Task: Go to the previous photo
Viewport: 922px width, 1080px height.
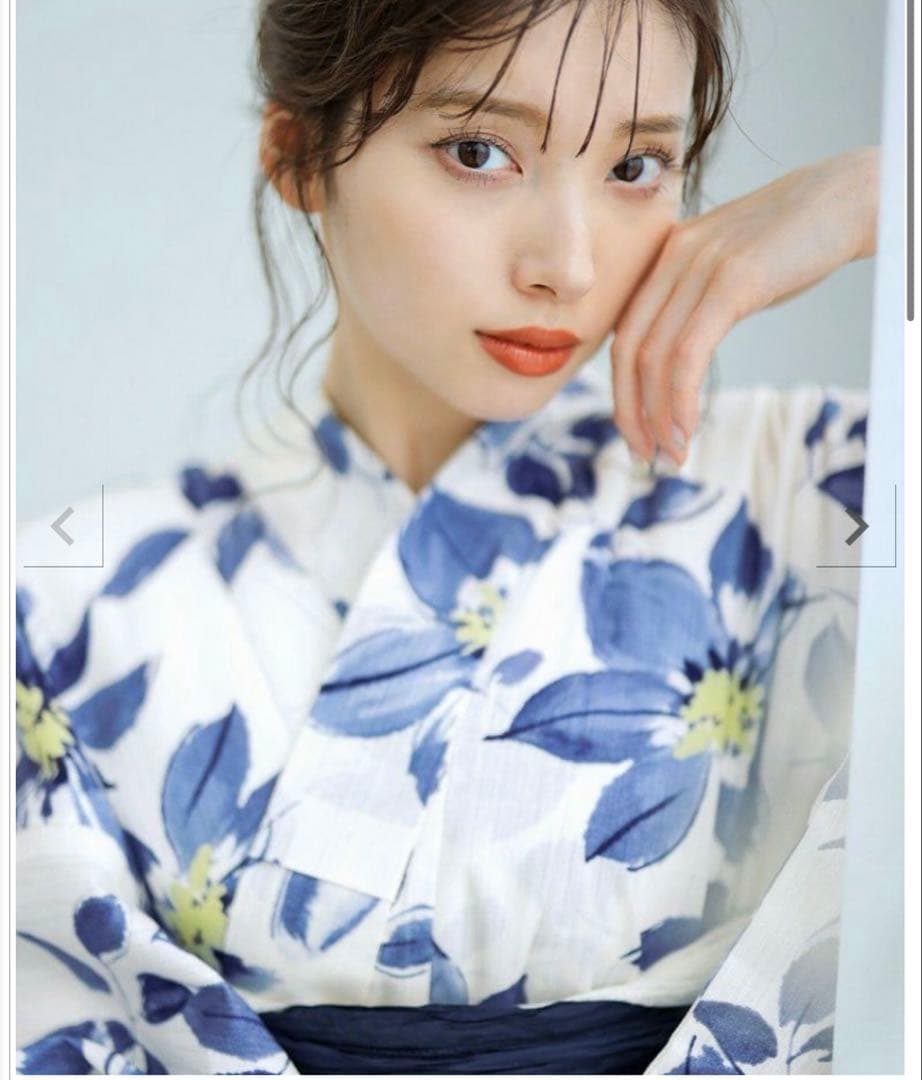Action: [63, 526]
